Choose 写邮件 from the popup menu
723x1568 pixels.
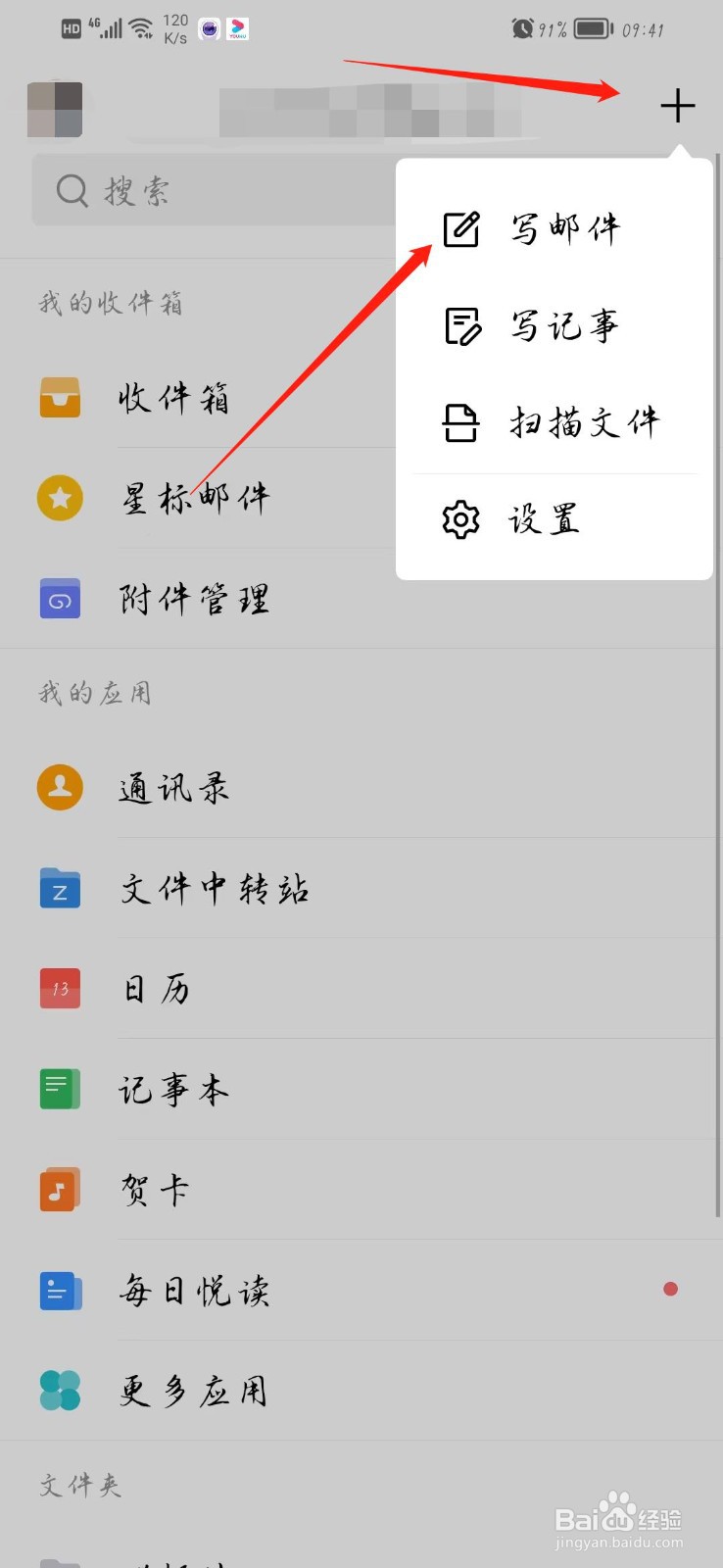(x=565, y=228)
